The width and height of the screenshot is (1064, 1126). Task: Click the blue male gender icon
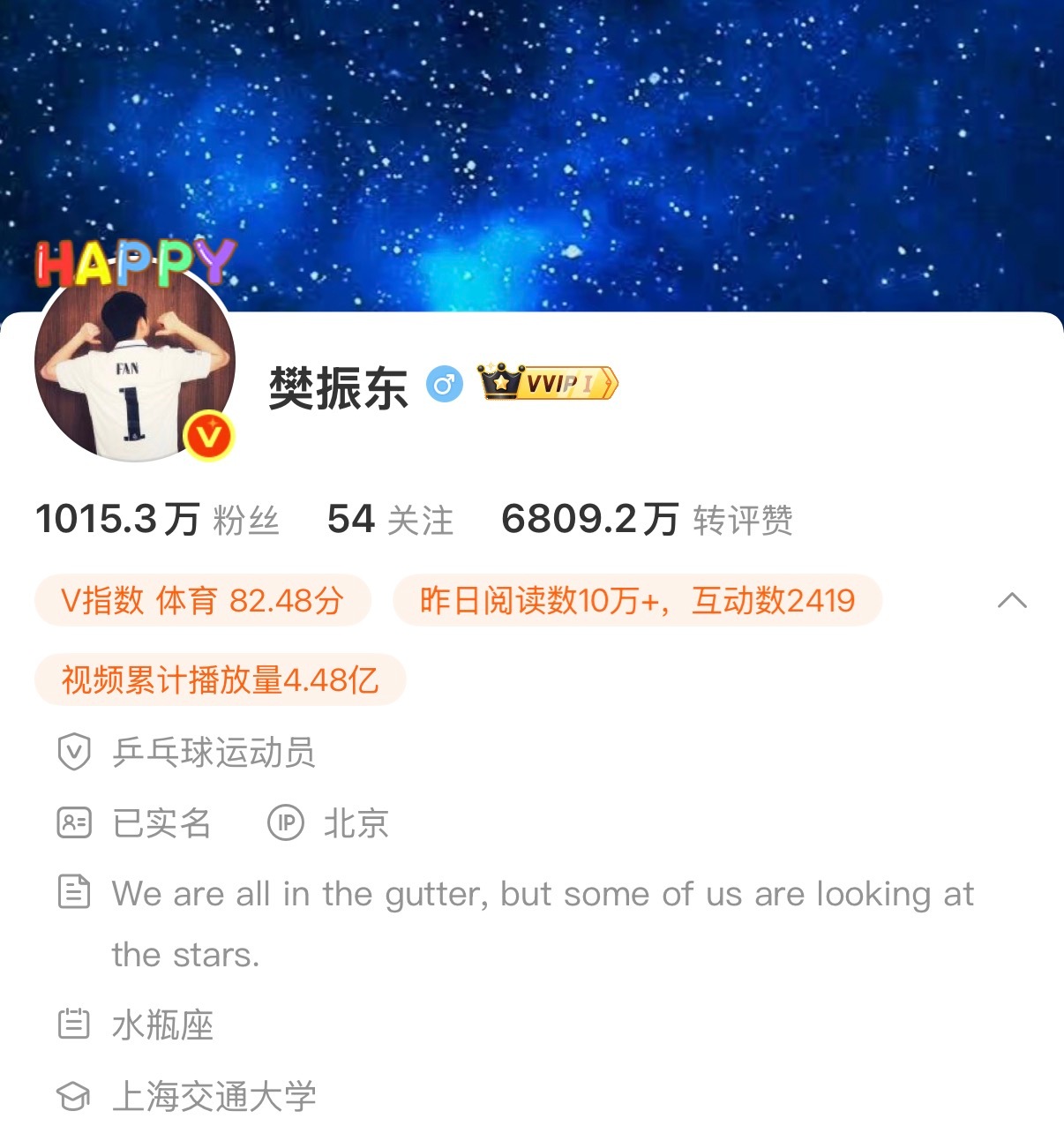(446, 383)
